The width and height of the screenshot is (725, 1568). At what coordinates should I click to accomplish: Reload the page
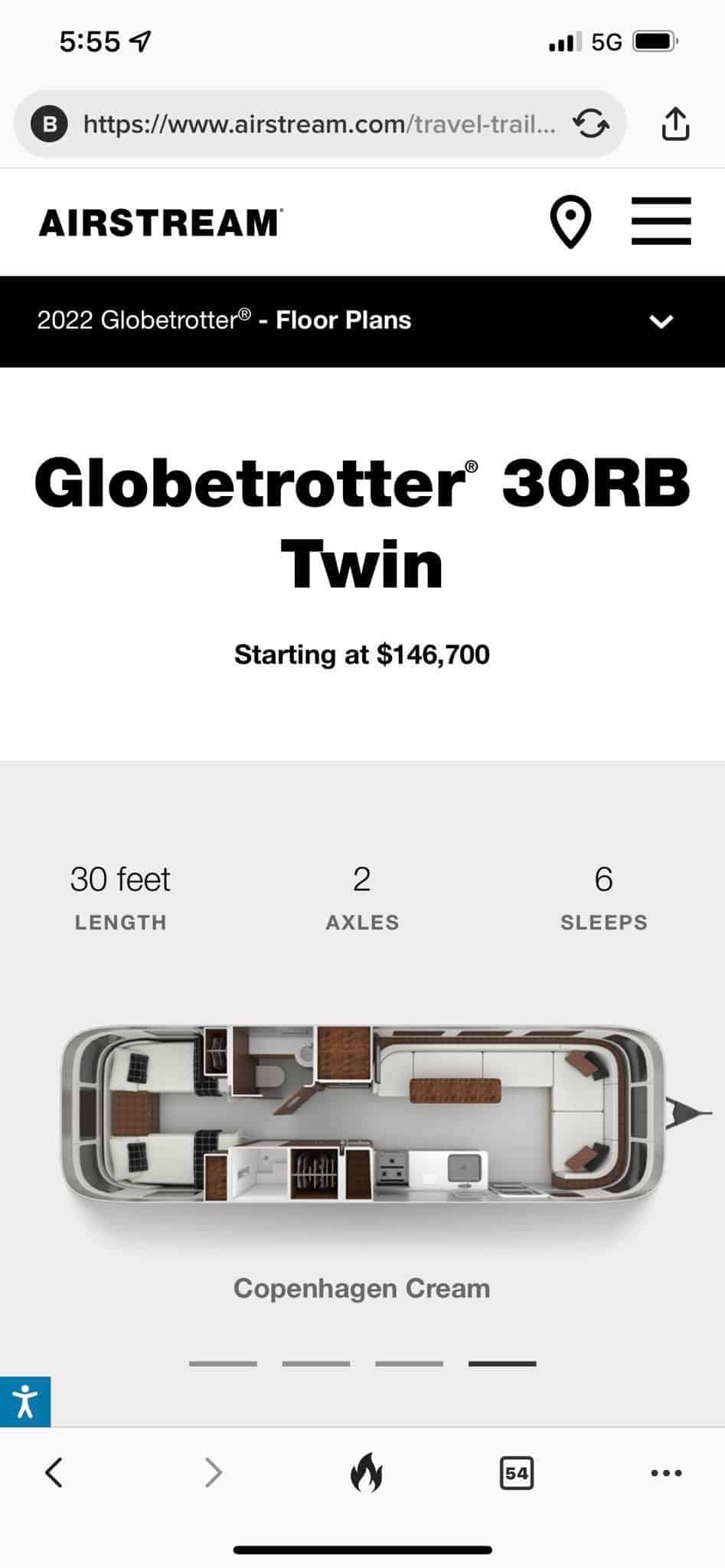pos(590,123)
